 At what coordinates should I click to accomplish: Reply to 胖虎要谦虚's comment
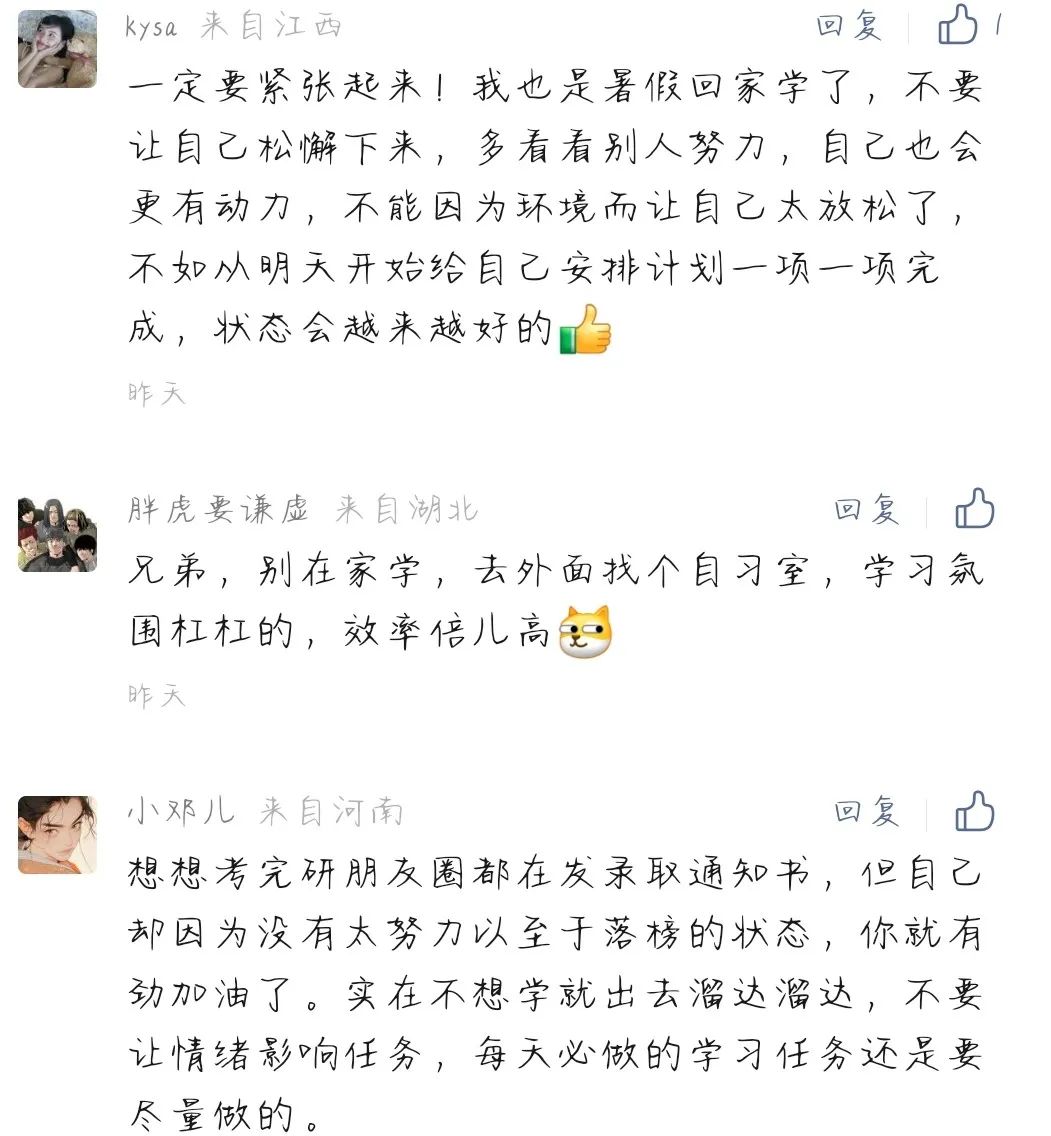tap(867, 510)
